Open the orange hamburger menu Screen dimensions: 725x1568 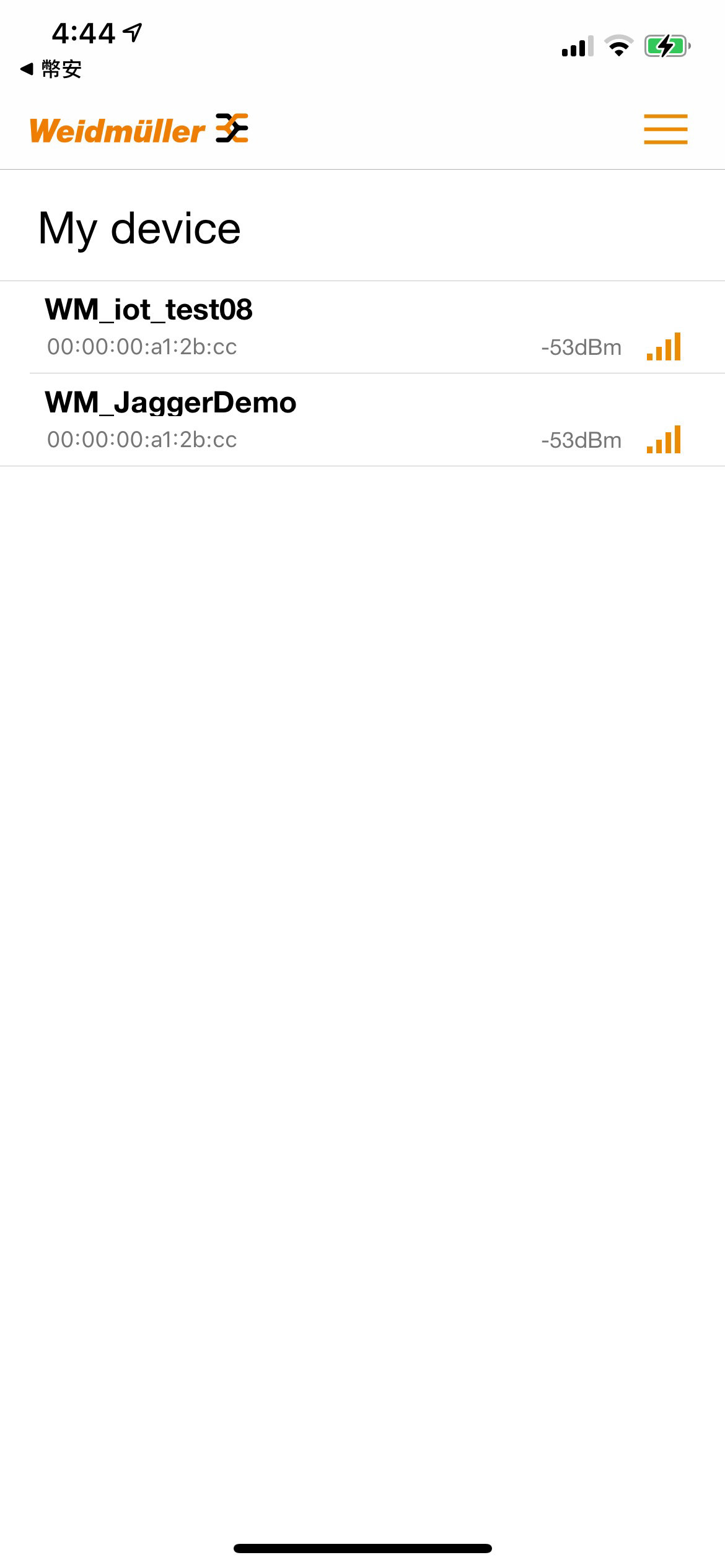coord(665,129)
